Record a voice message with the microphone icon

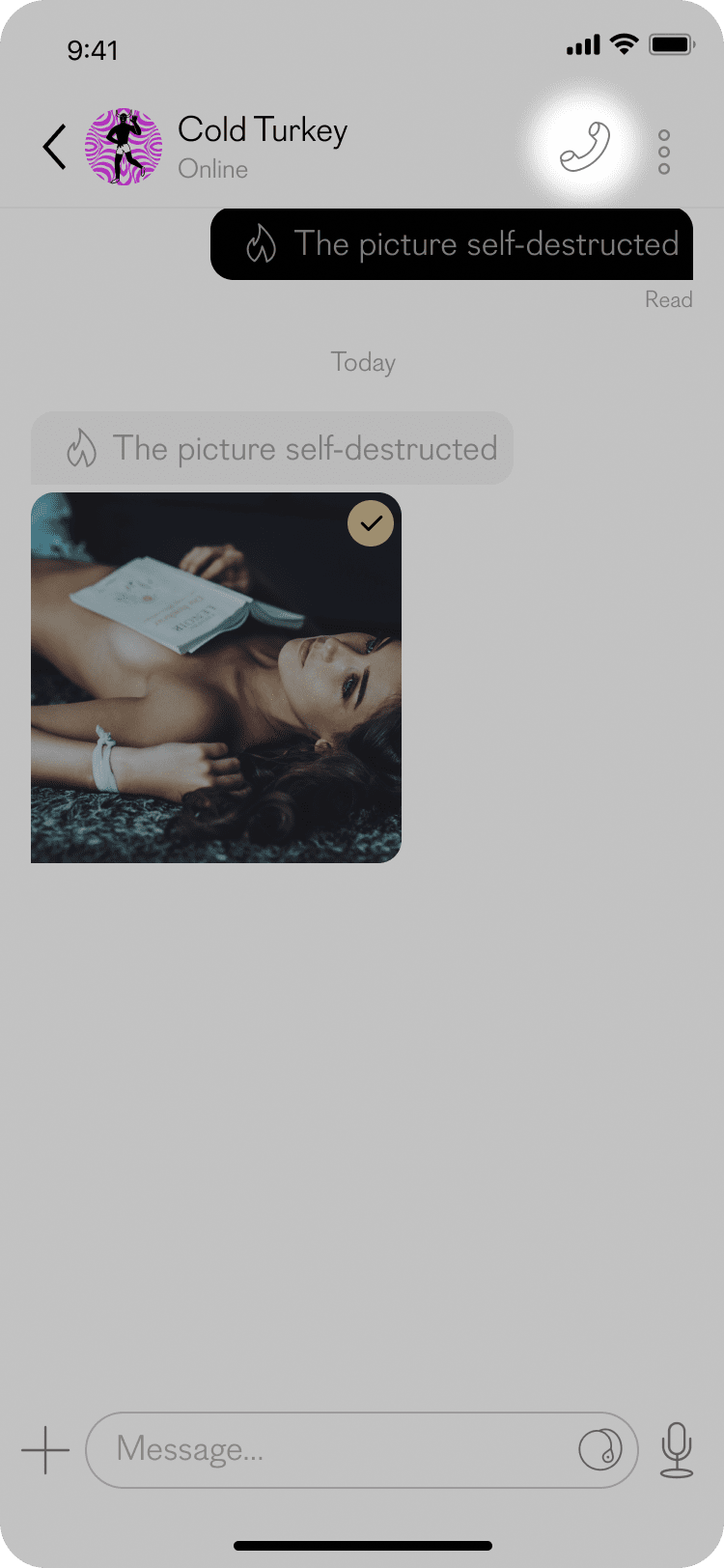click(676, 1449)
